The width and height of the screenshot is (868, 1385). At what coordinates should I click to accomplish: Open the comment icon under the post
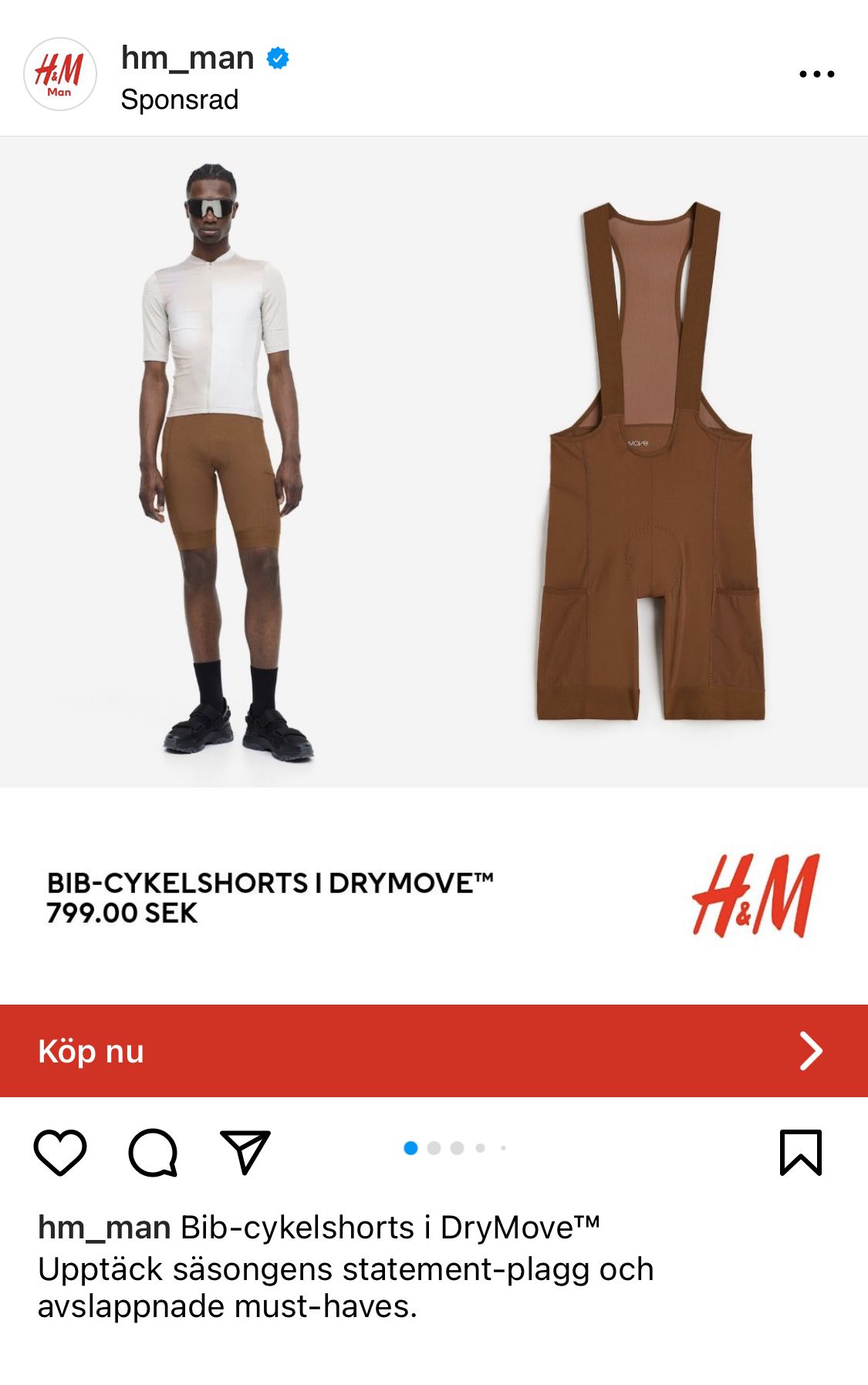[x=153, y=1152]
